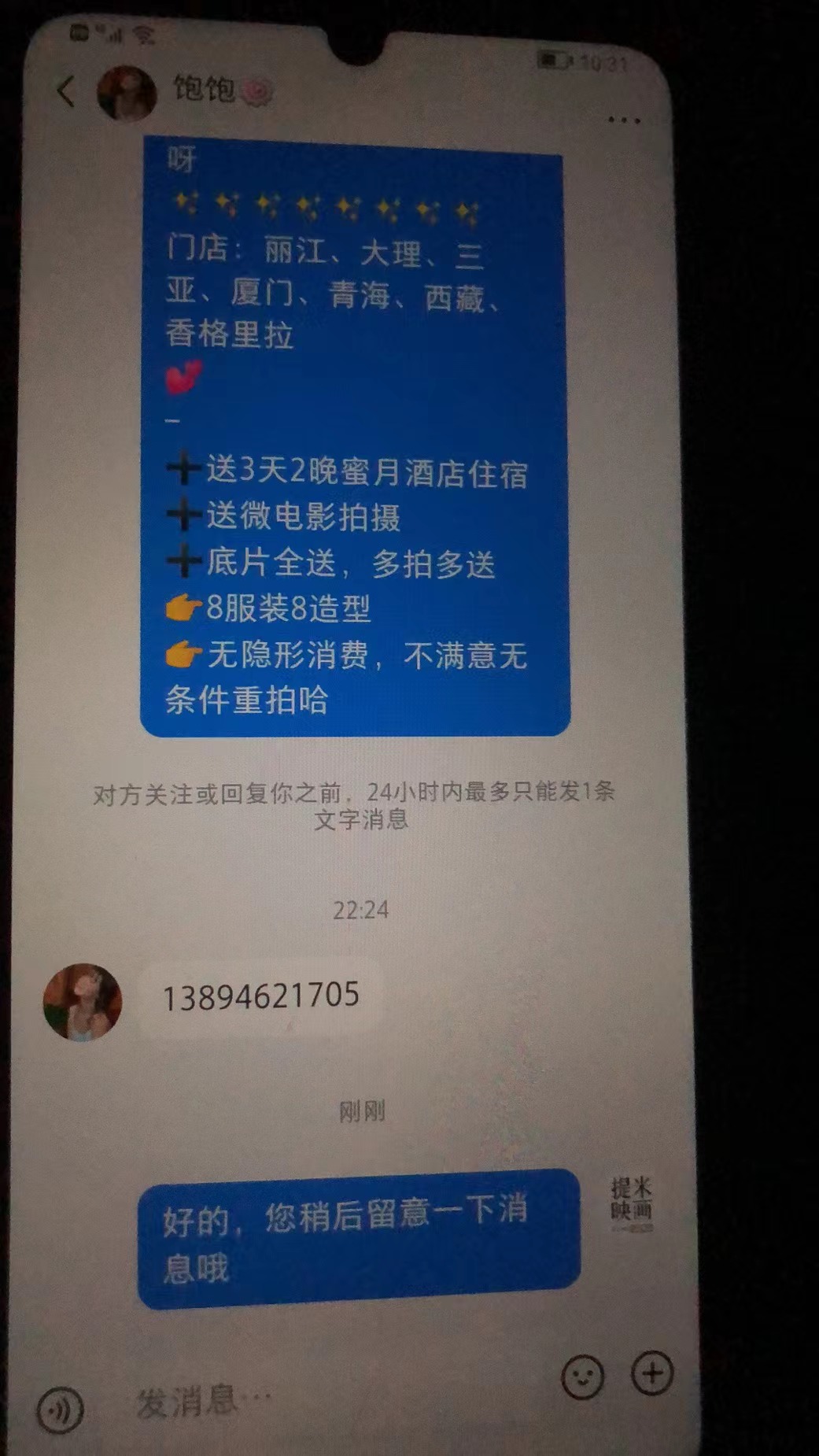Go back from the chat with 饱饱
Image resolution: width=819 pixels, height=1456 pixels.
pyautogui.click(x=66, y=91)
